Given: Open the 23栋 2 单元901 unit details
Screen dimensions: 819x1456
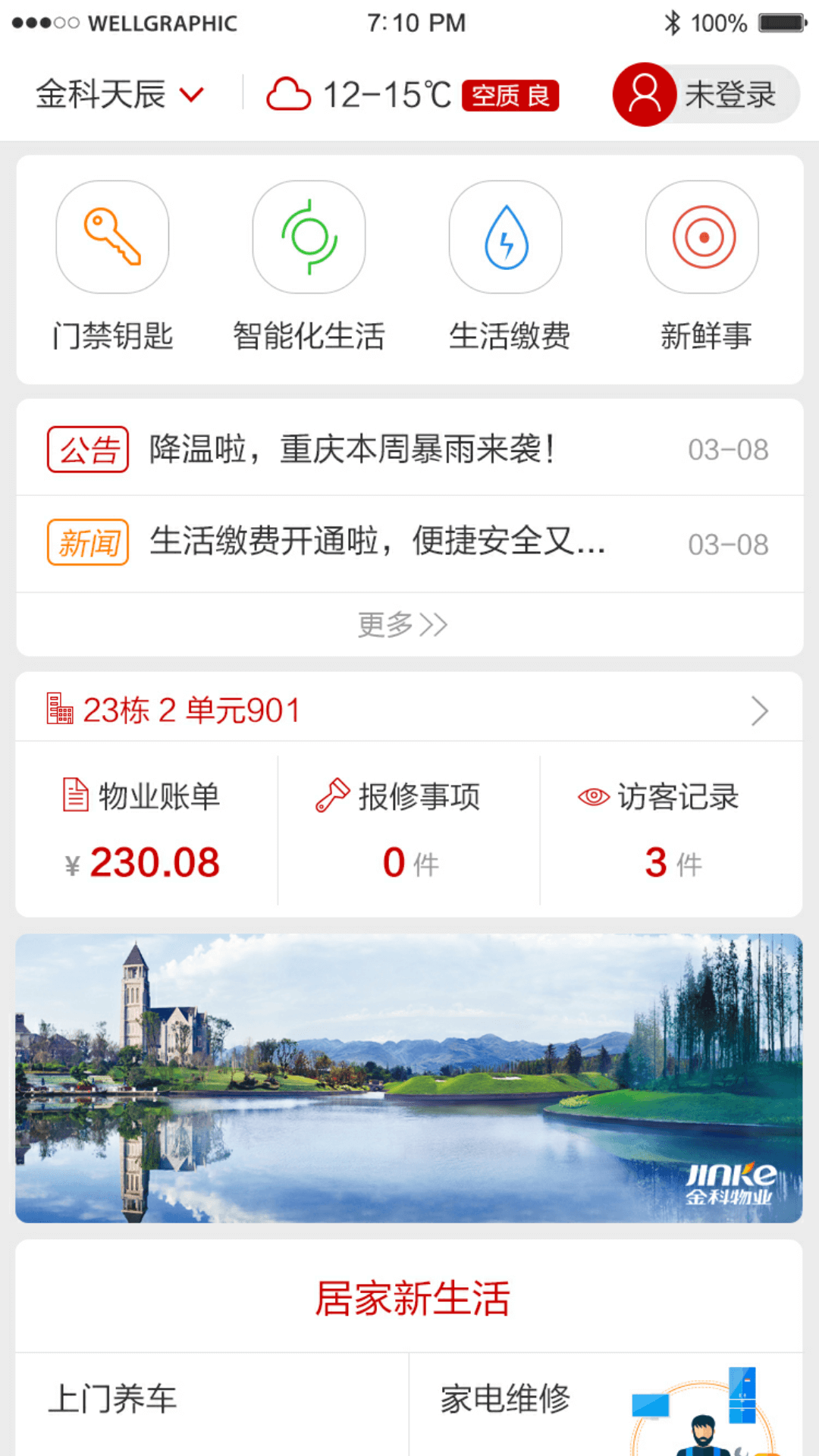Looking at the screenshot, I should 409,710.
